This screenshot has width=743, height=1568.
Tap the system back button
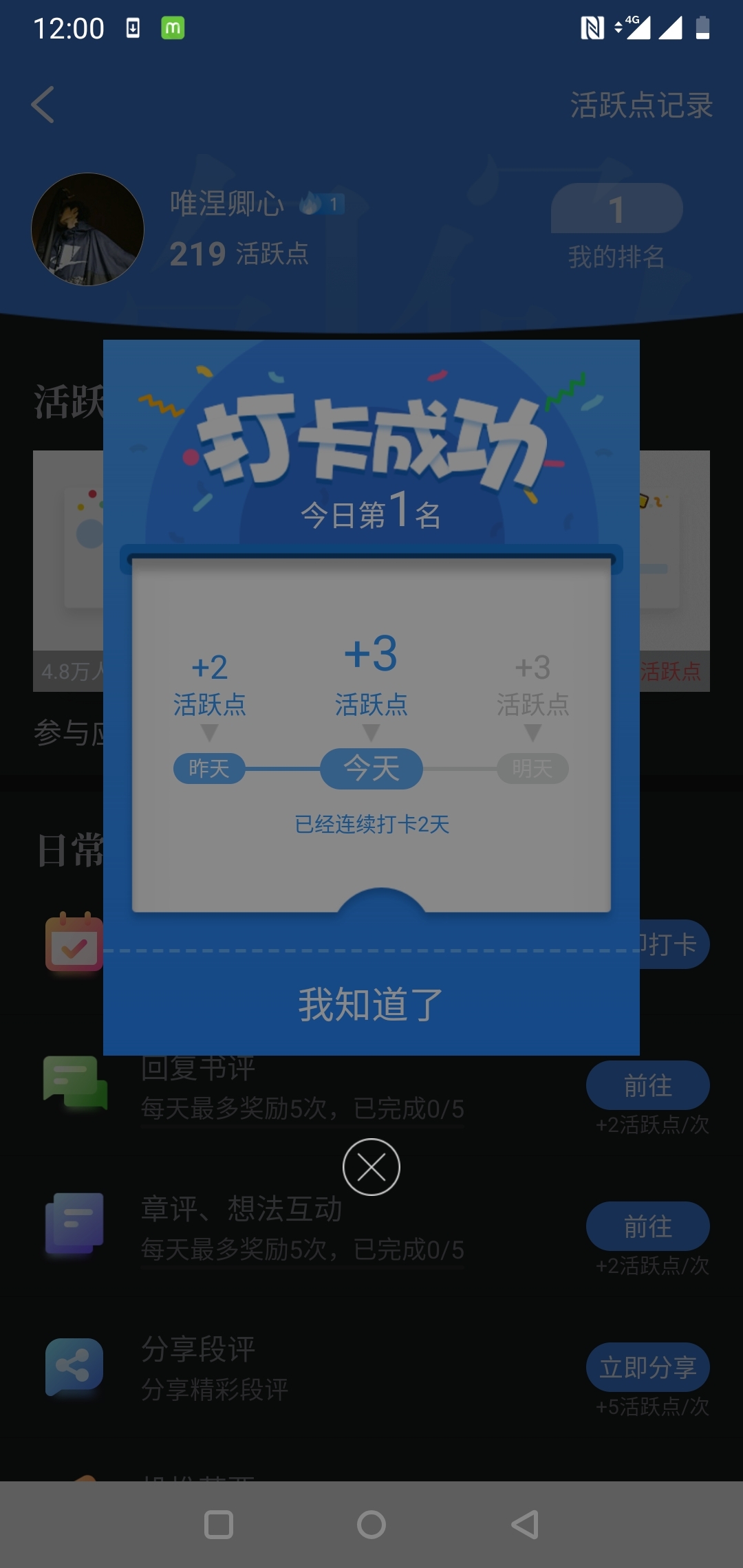coord(525,1525)
